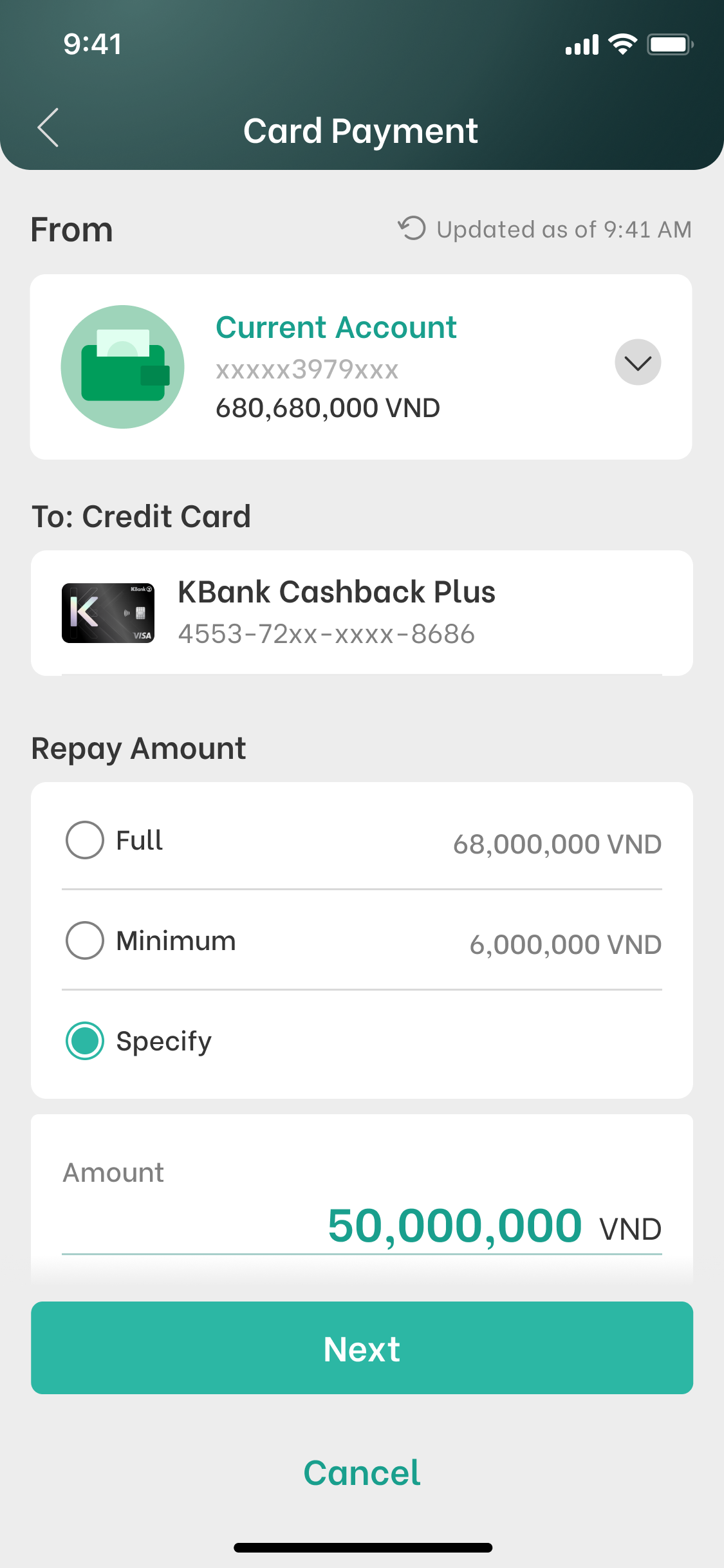Refresh the account balance update
Screen dimensions: 724x1568
click(x=412, y=229)
